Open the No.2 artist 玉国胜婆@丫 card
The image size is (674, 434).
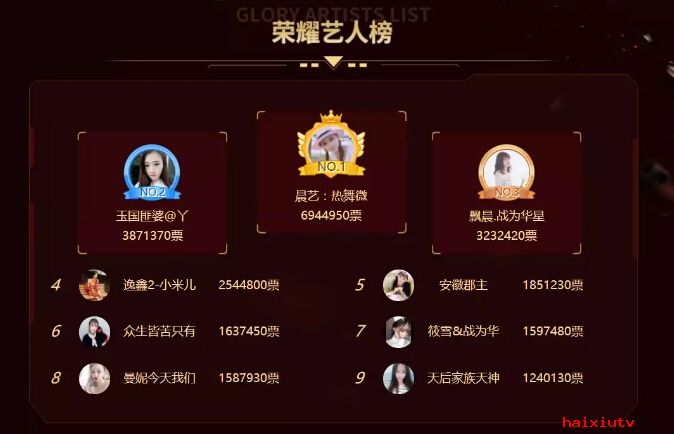point(152,193)
